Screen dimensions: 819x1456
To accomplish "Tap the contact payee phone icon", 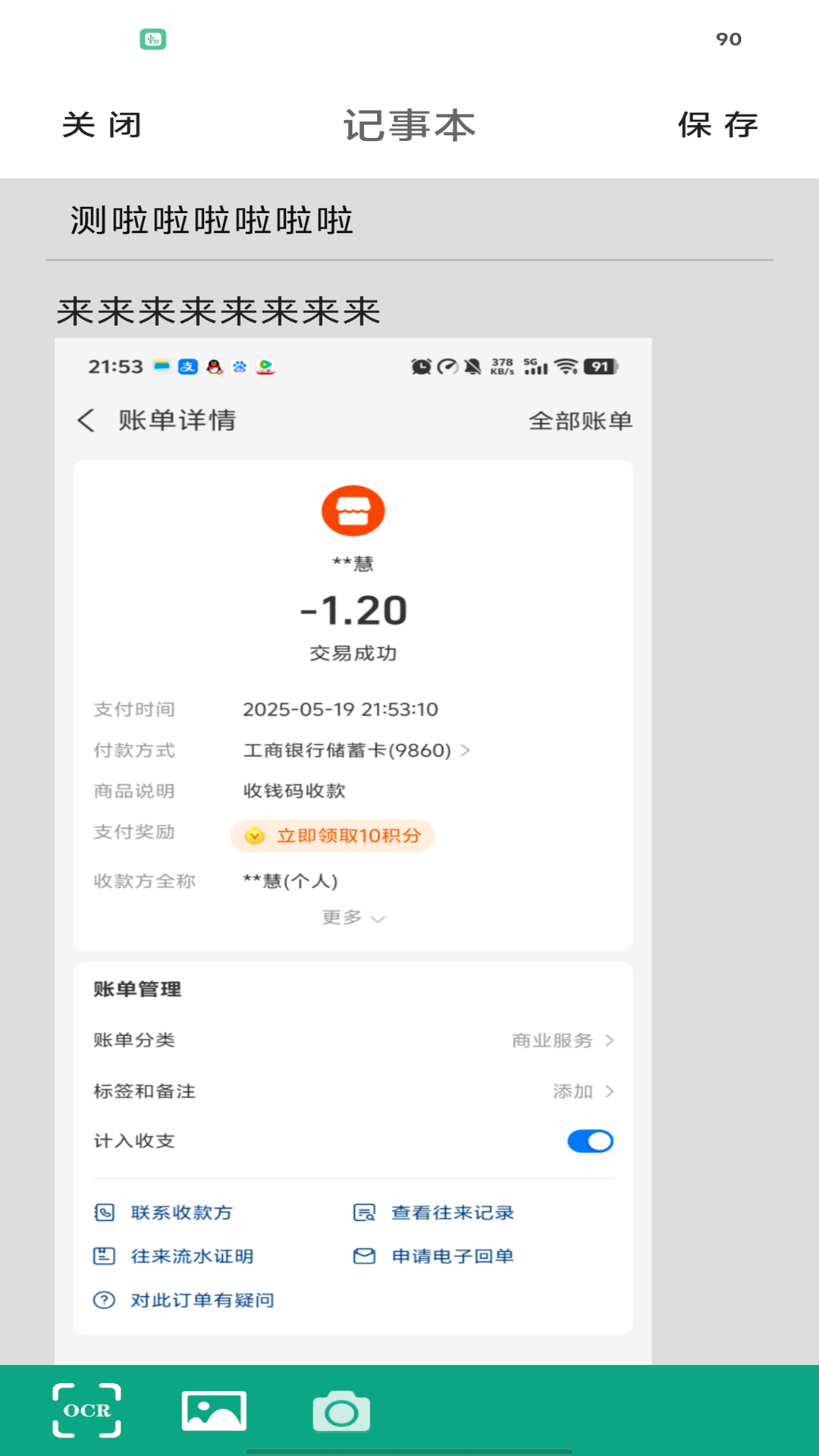I will click(105, 1212).
